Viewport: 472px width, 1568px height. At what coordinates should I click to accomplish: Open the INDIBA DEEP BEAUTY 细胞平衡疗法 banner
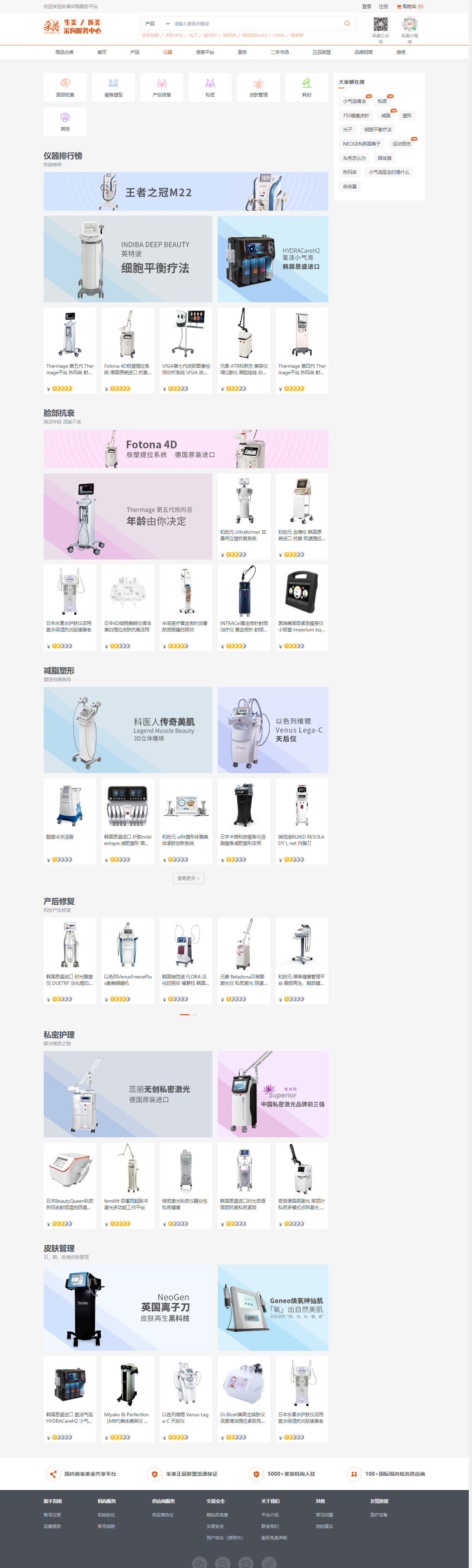pos(128,259)
